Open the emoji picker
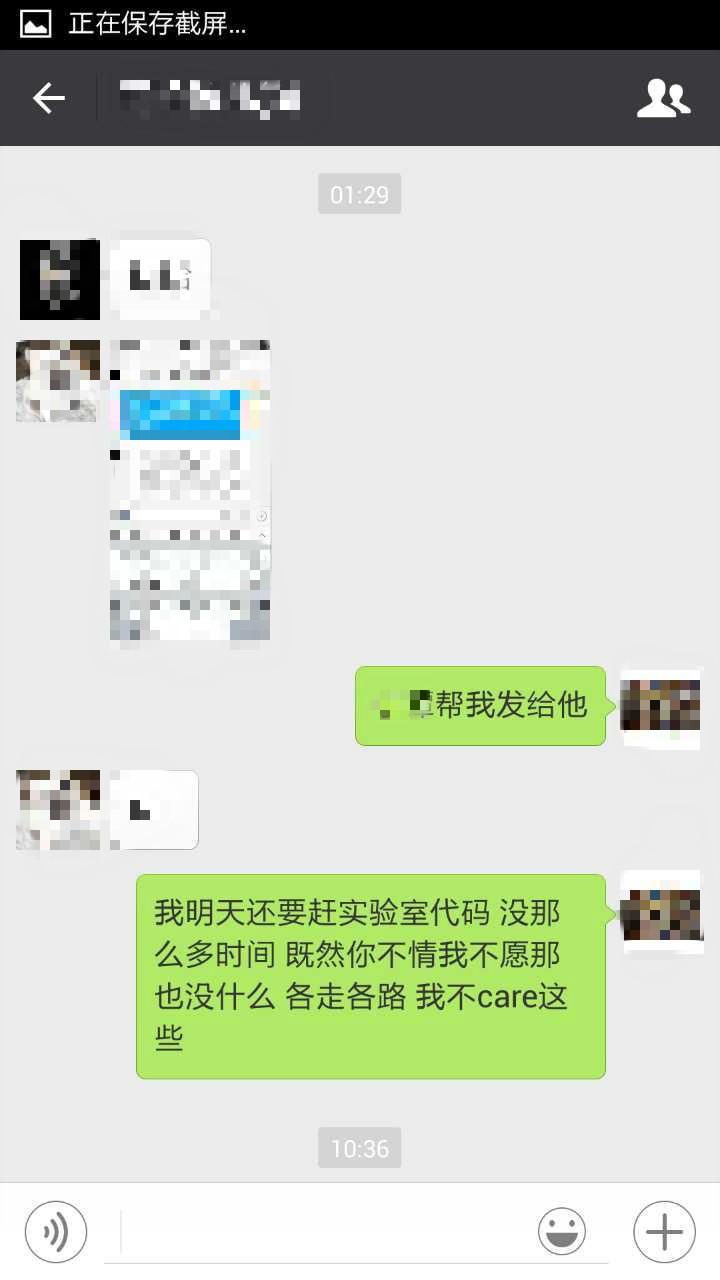This screenshot has height=1280, width=720. point(562,1231)
